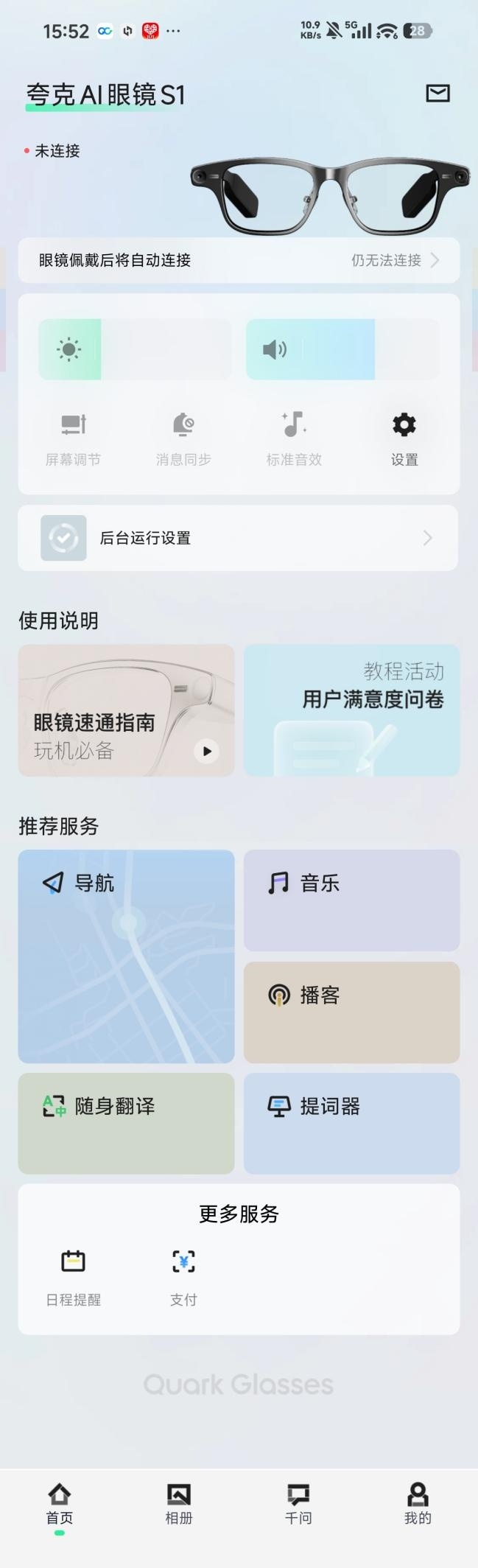The image size is (478, 1568).
Task: Switch to the 相册 tab
Action: (179, 1504)
